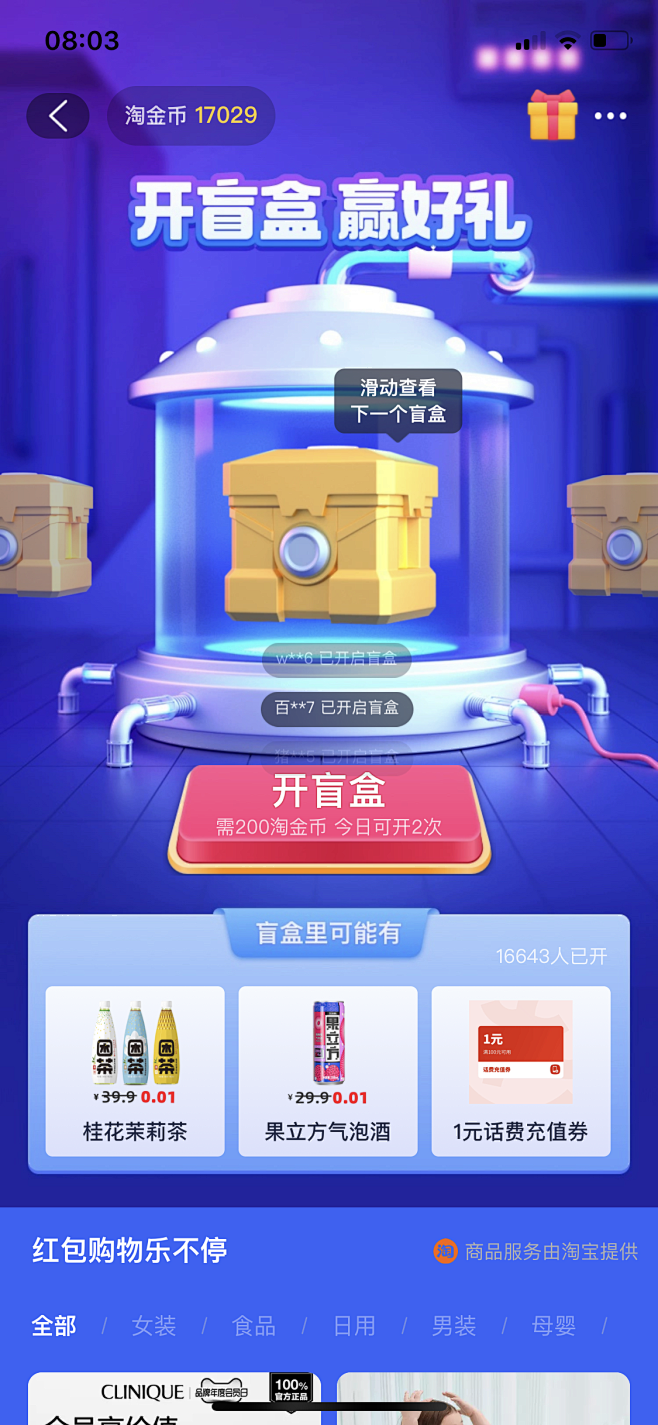Open the 桂花茉莉茶 prize card

pyautogui.click(x=135, y=1071)
